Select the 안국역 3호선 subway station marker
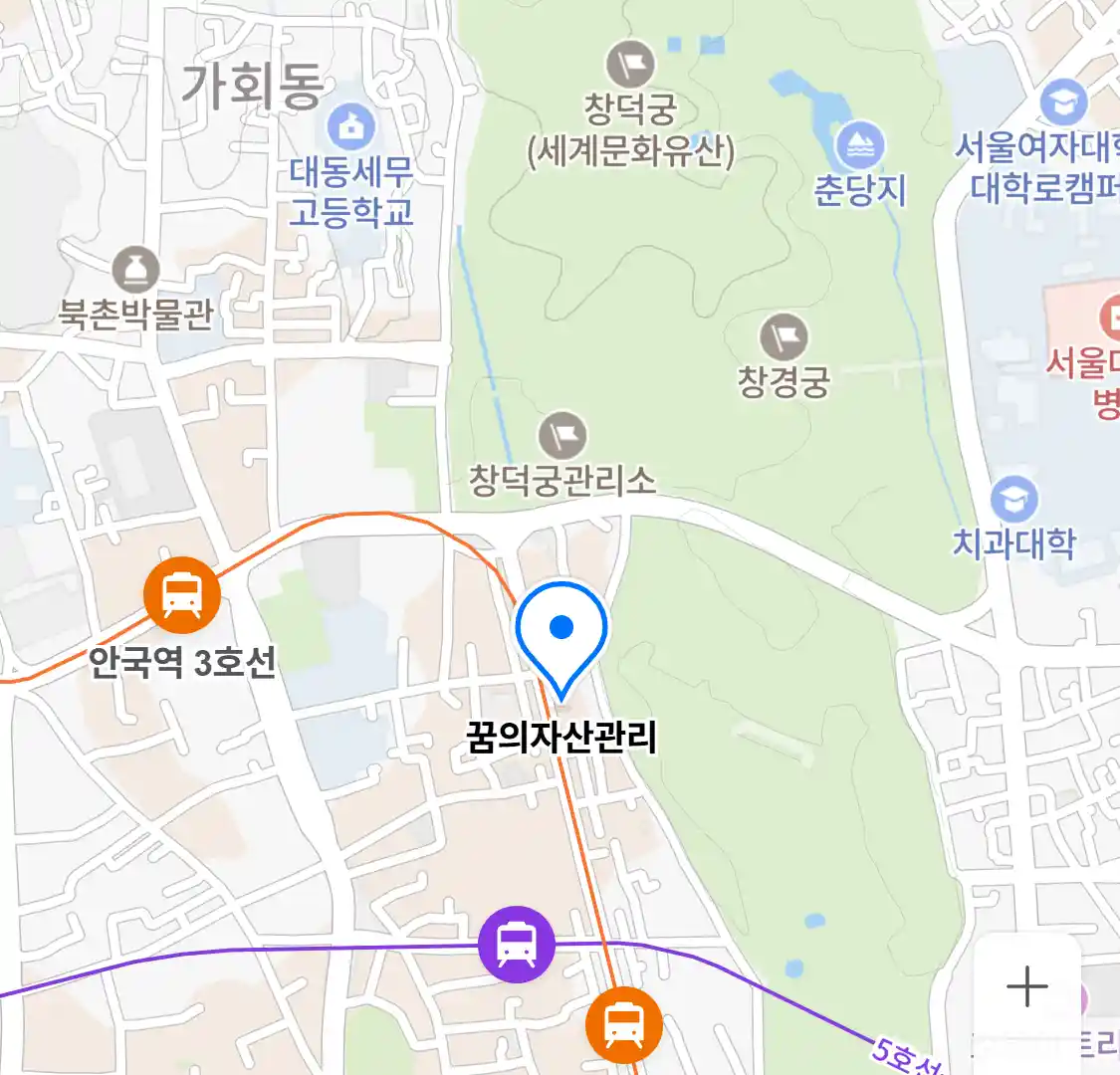This screenshot has height=1075, width=1120. pos(182,595)
